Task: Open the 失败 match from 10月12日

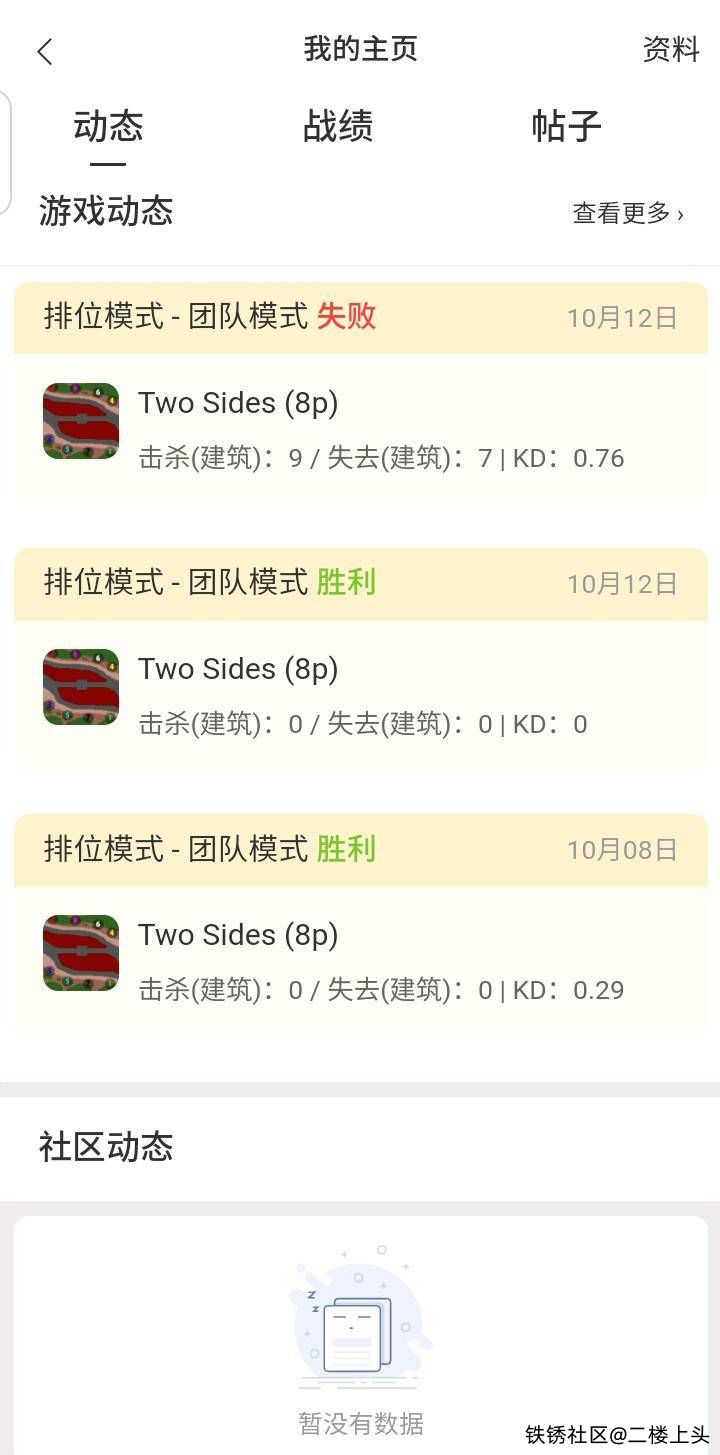Action: 360,395
